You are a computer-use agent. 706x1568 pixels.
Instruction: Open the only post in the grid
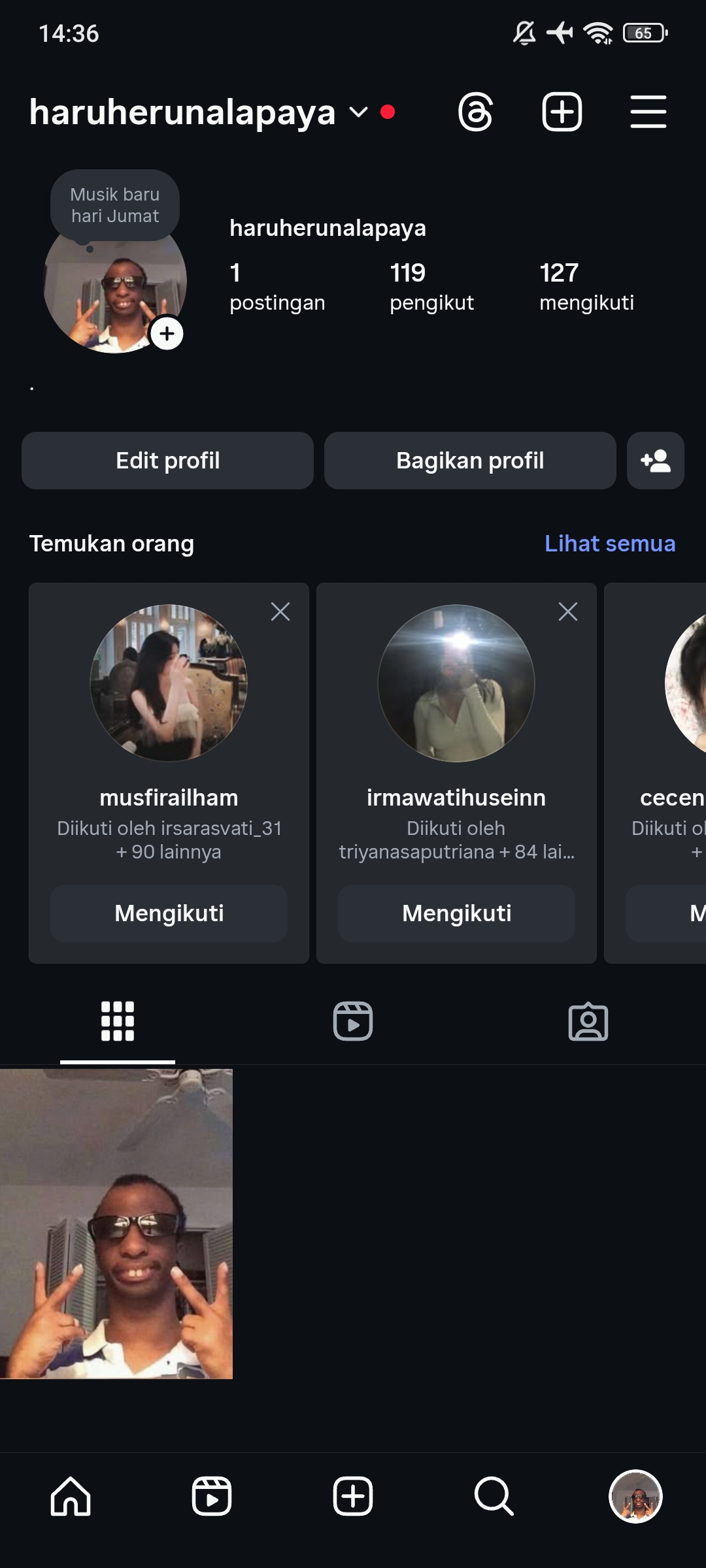tap(116, 1223)
